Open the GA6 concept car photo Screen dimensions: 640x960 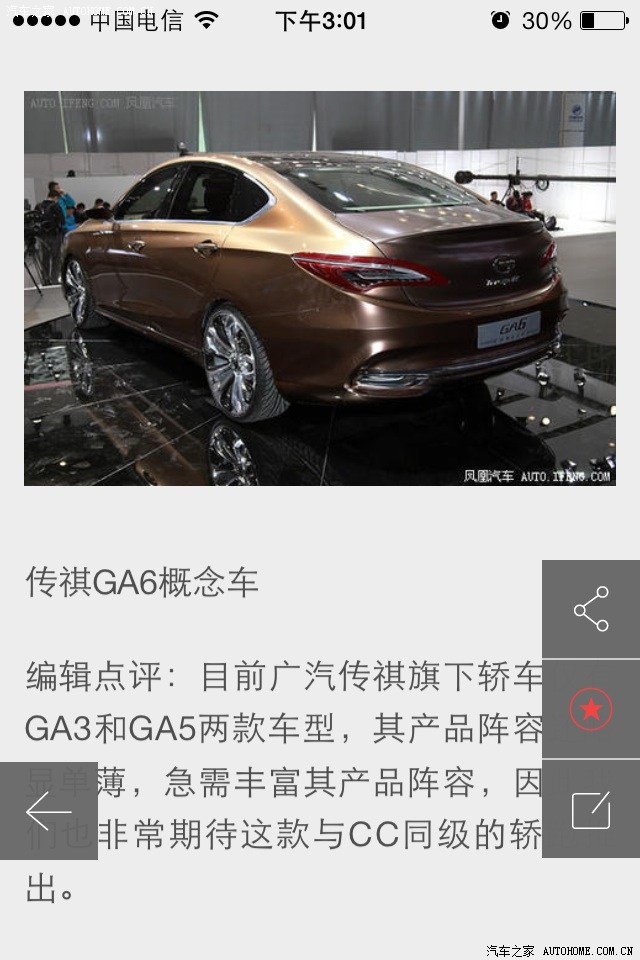[320, 289]
